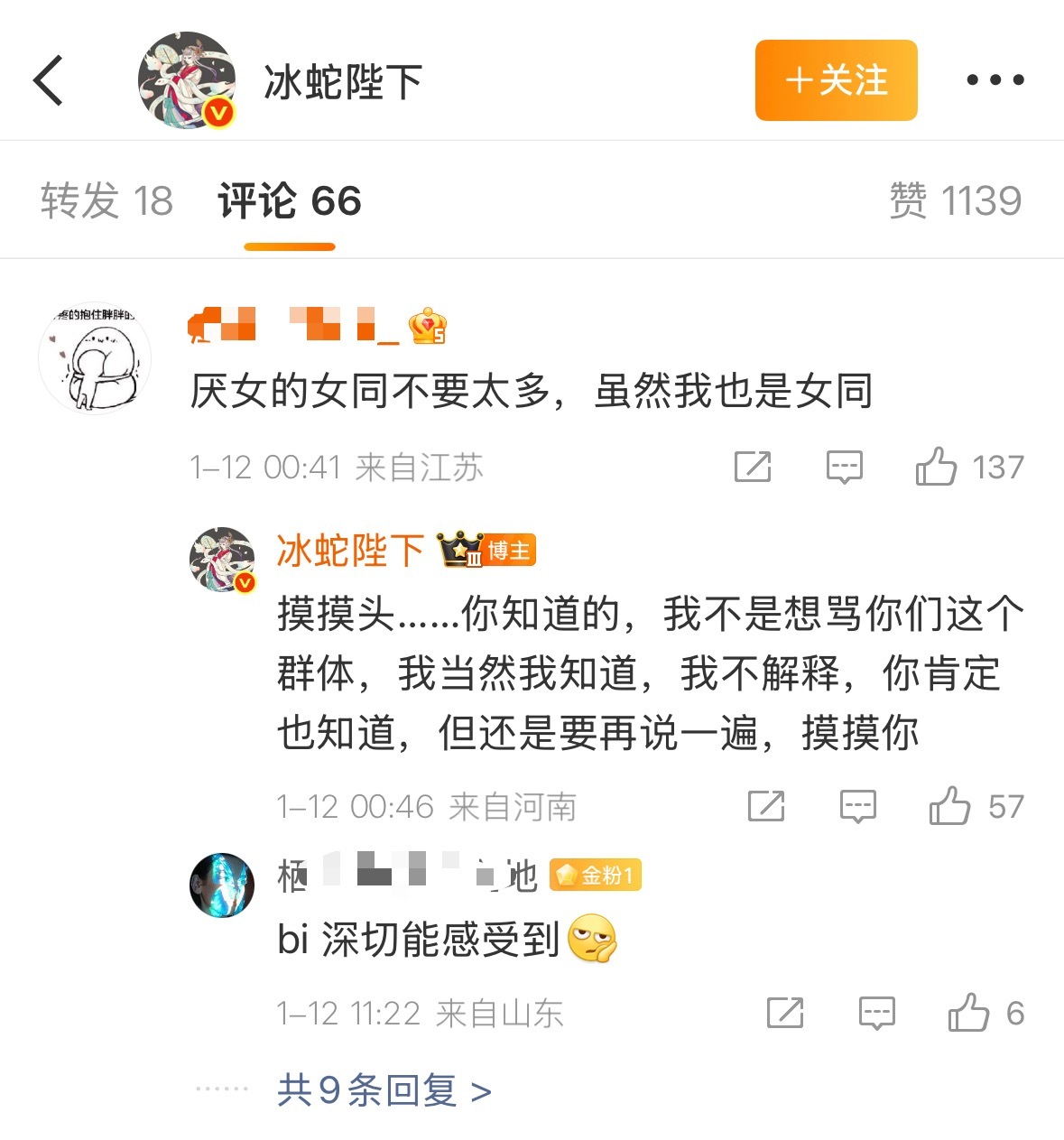Switch to the 赞 1139 tab
Image resolution: width=1064 pixels, height=1140 pixels.
pyautogui.click(x=955, y=200)
